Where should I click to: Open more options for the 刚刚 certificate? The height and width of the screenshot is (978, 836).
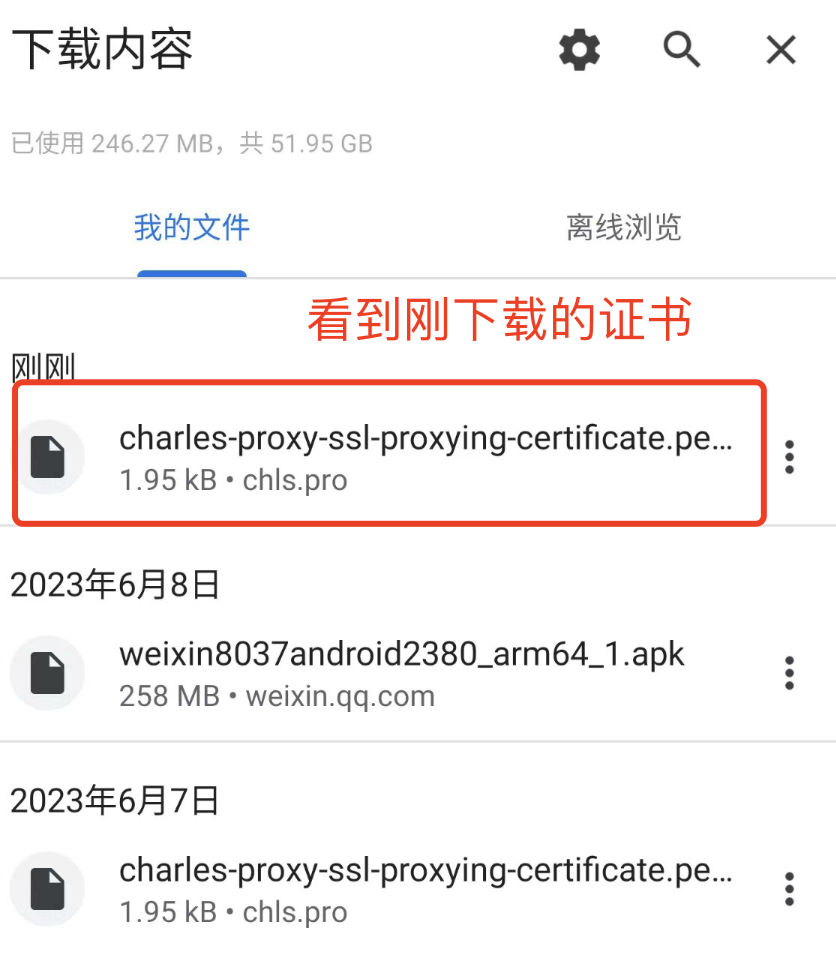pos(790,456)
